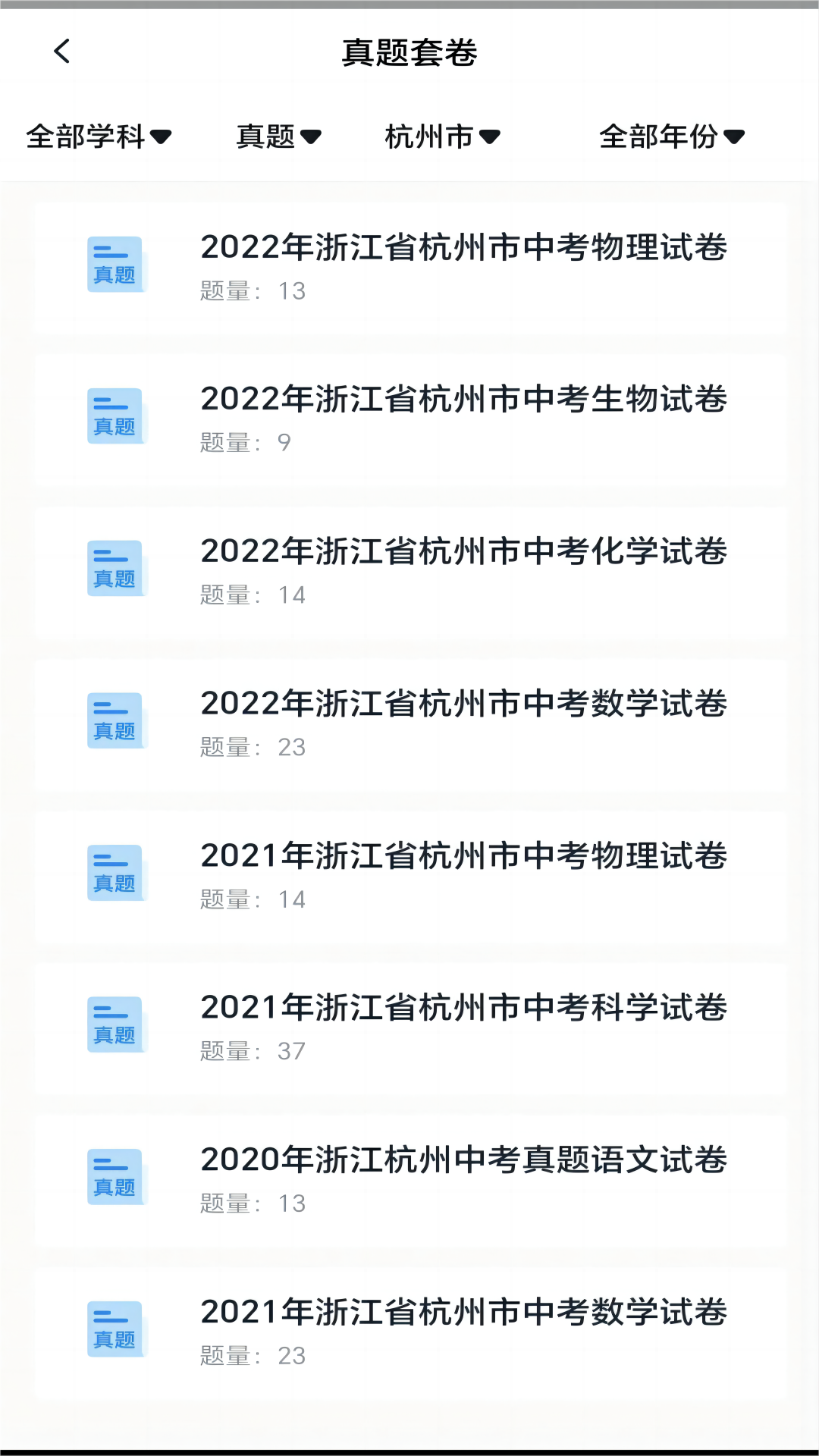Tap the 真题套卷 title in header
819x1456 pixels.
click(409, 53)
